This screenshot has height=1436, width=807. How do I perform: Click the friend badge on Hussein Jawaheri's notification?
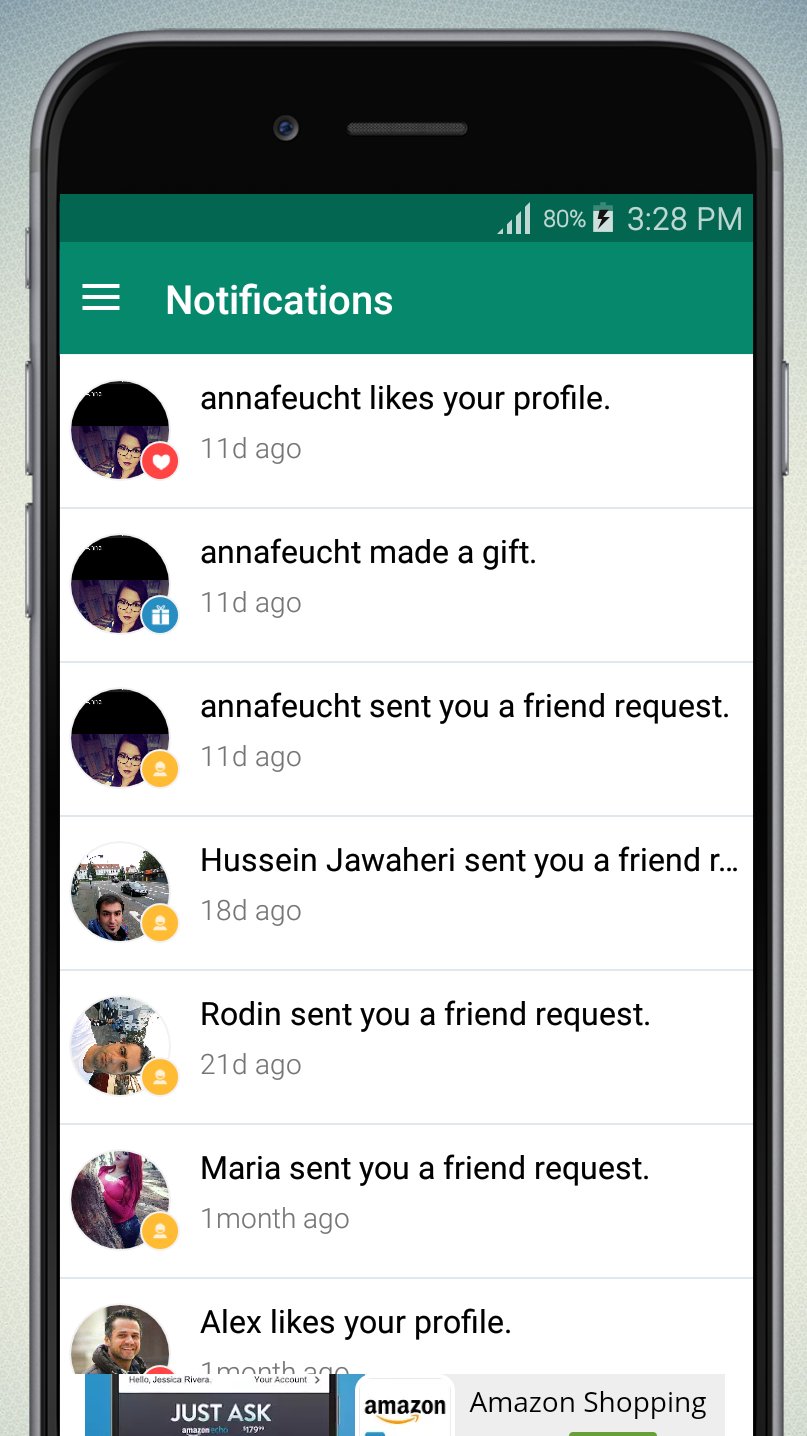pyautogui.click(x=160, y=923)
